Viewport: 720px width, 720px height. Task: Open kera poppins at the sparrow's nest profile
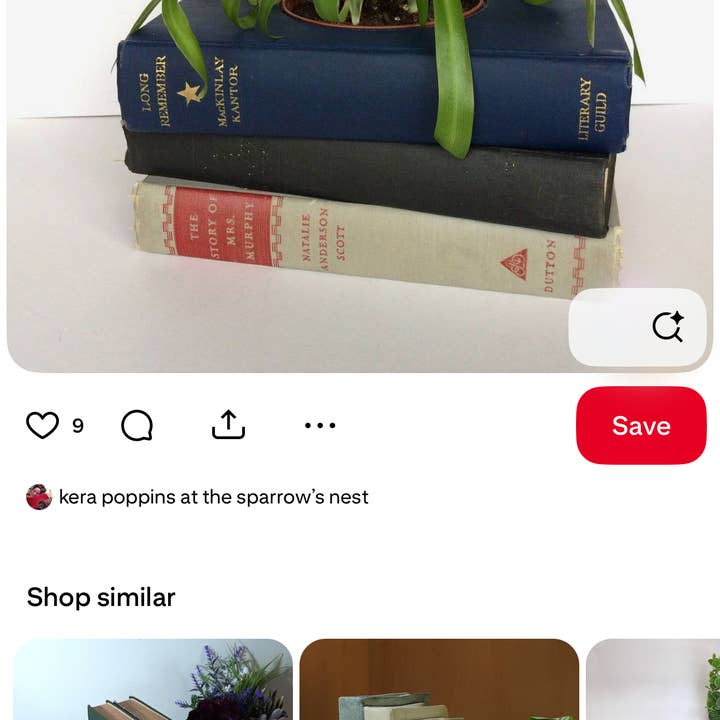point(213,497)
